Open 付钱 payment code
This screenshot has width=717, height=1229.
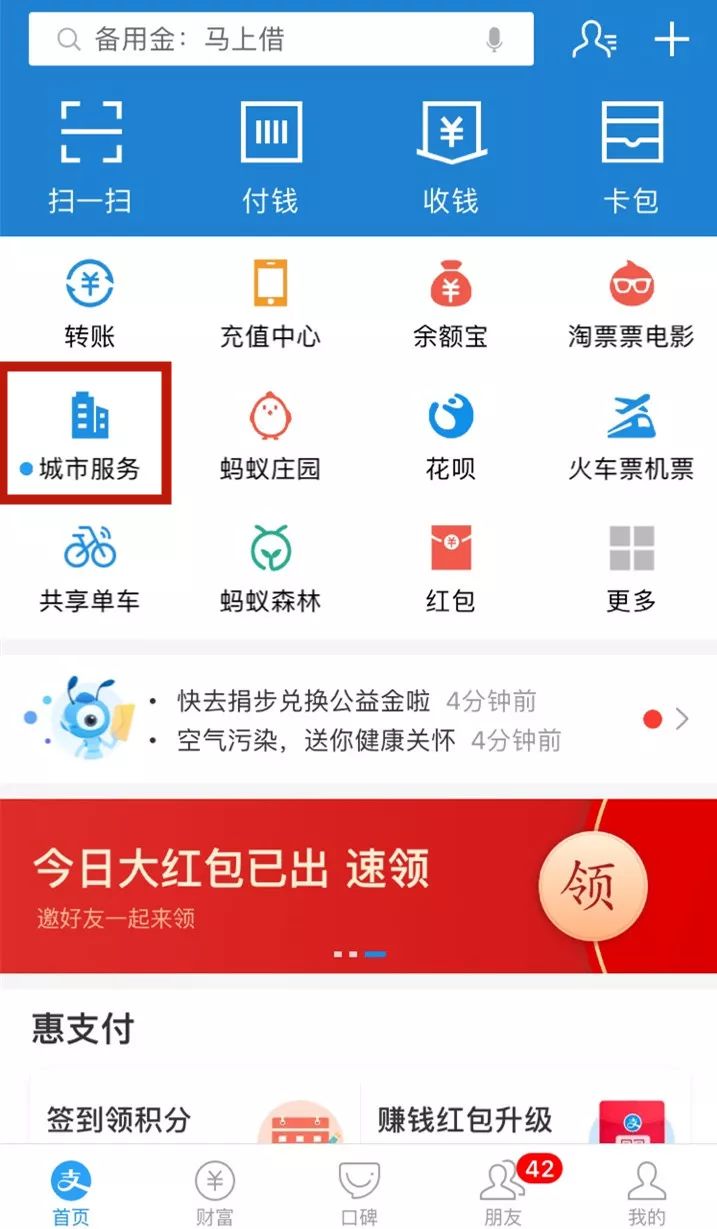tap(270, 155)
